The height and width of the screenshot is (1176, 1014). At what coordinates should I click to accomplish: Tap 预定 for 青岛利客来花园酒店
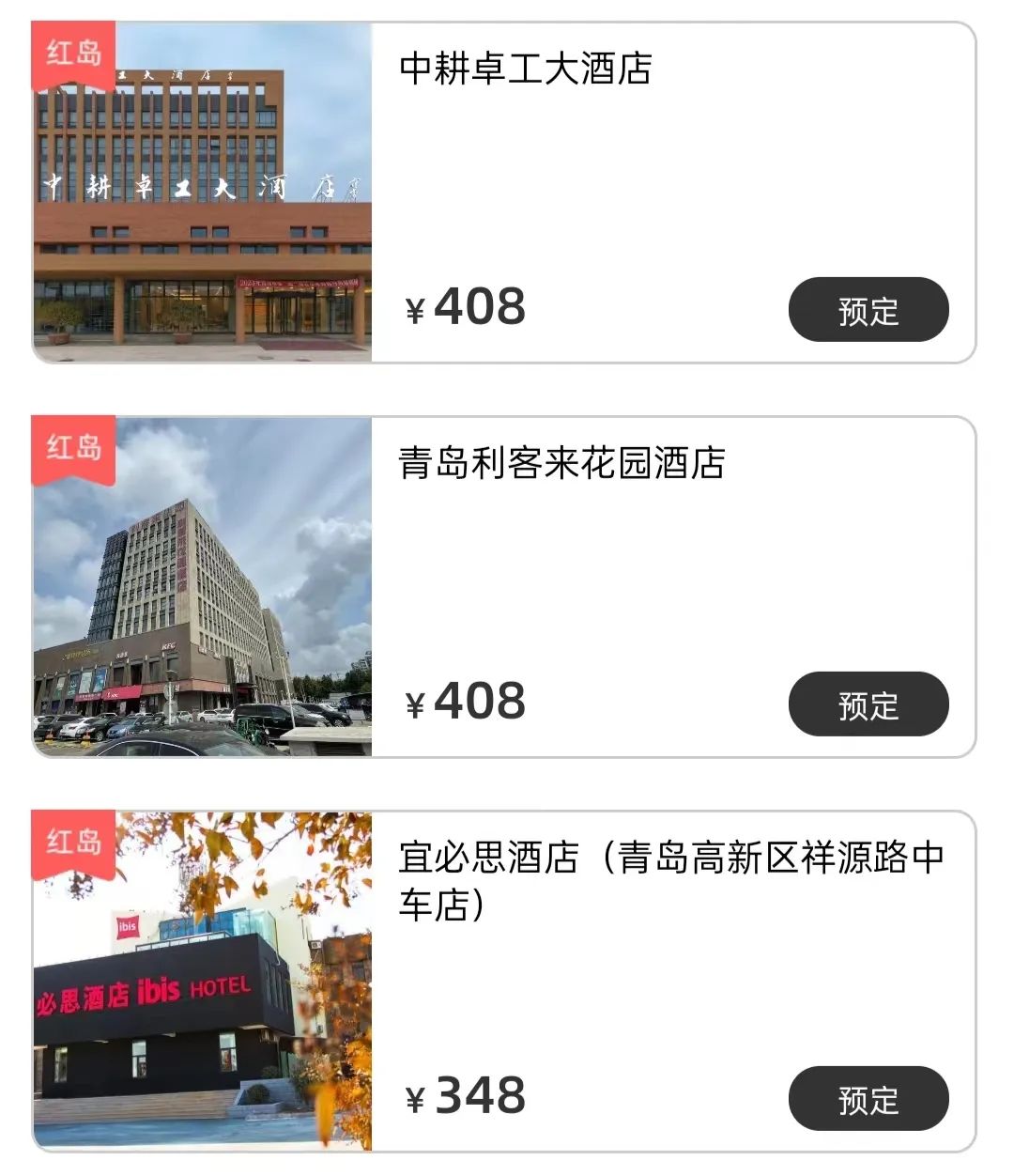click(868, 704)
